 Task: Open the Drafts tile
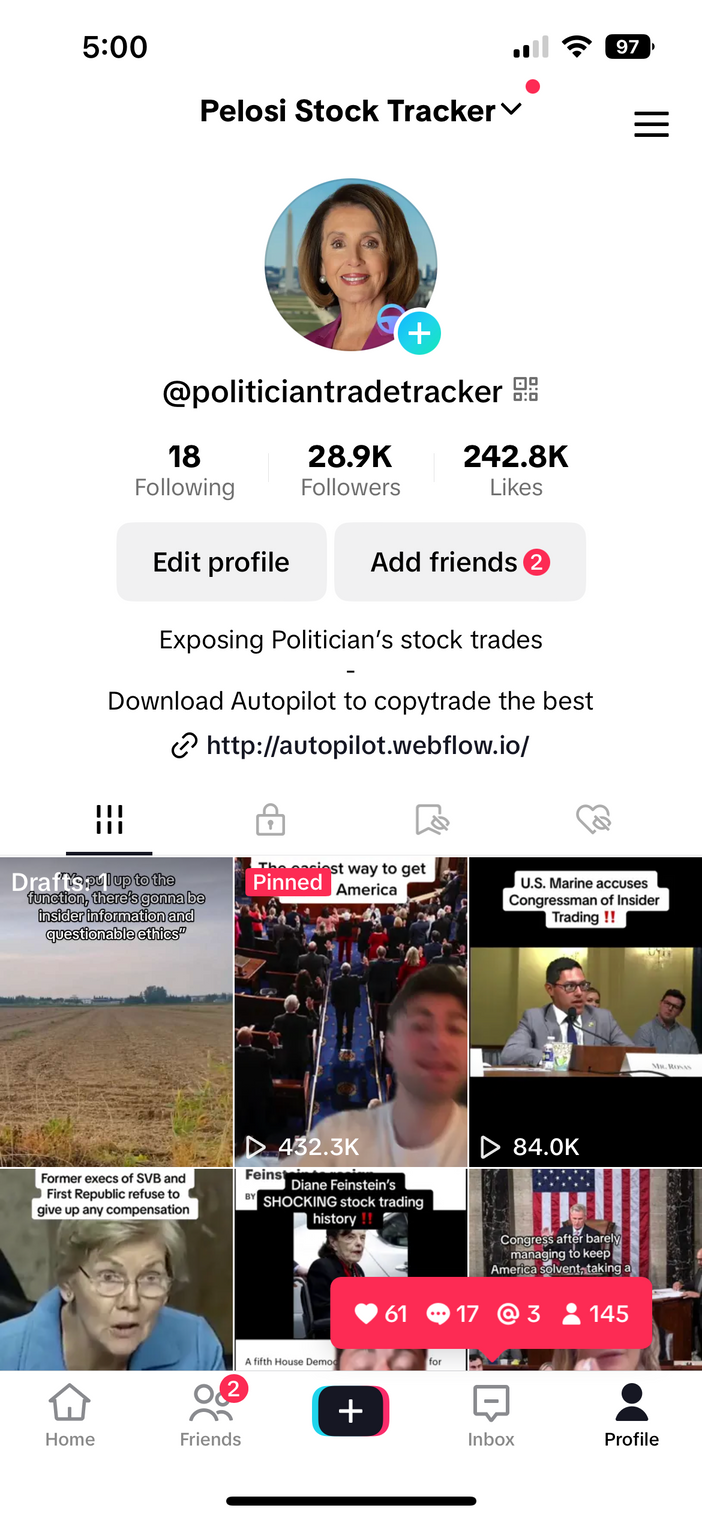(116, 1010)
